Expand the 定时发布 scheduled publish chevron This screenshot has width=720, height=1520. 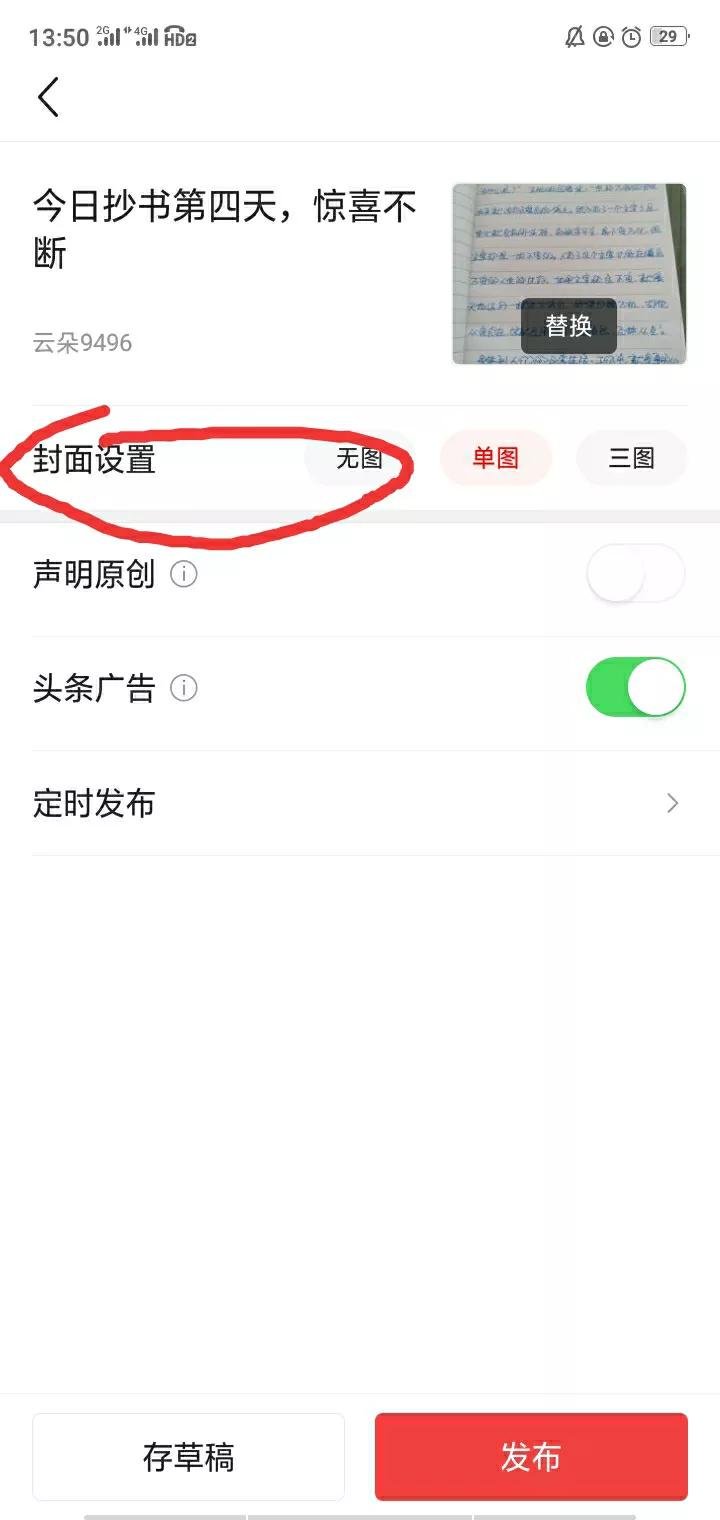click(x=672, y=802)
